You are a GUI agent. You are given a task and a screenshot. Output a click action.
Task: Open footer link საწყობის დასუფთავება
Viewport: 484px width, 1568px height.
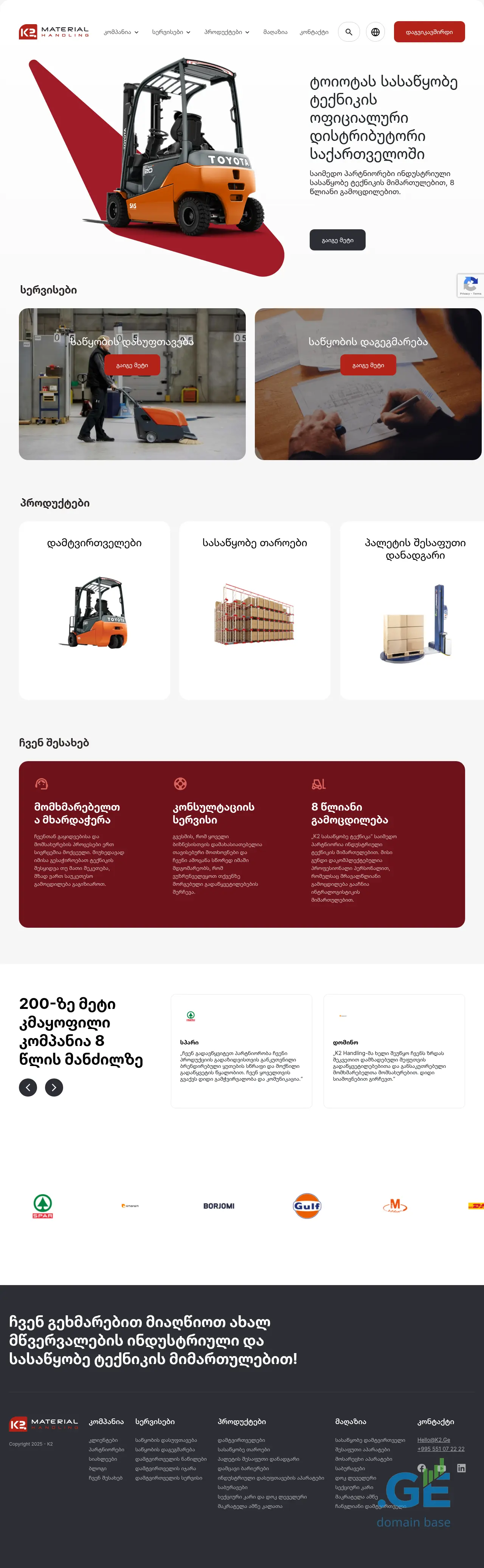tap(166, 1440)
